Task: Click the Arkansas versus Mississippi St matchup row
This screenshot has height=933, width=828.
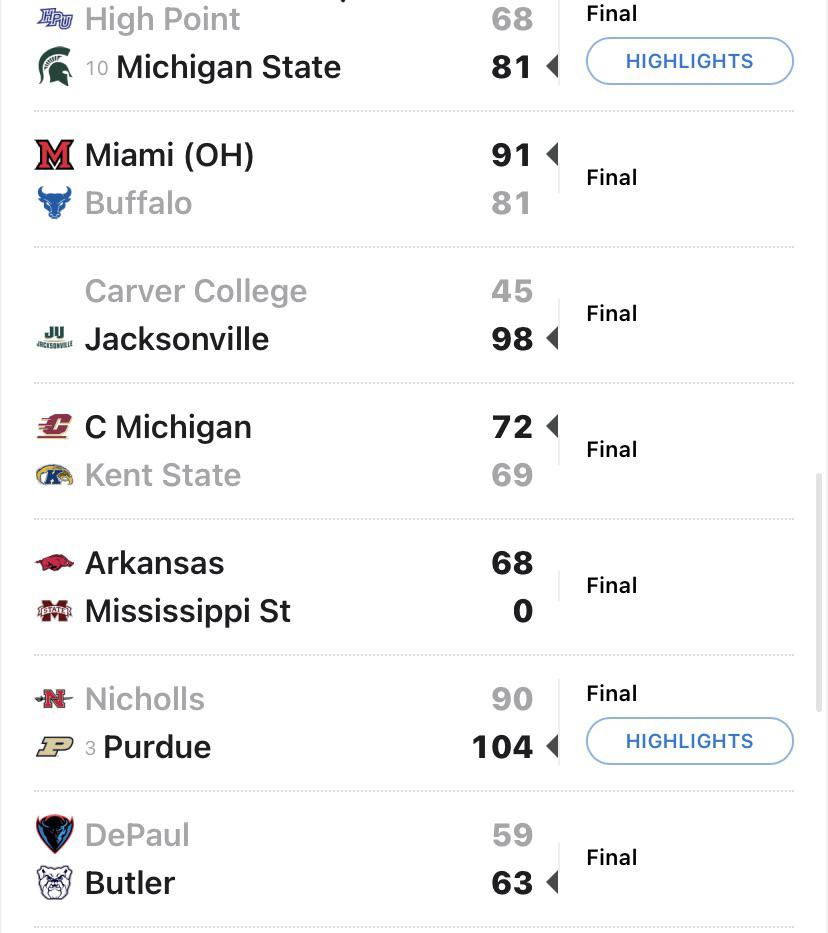Action: click(x=300, y=587)
